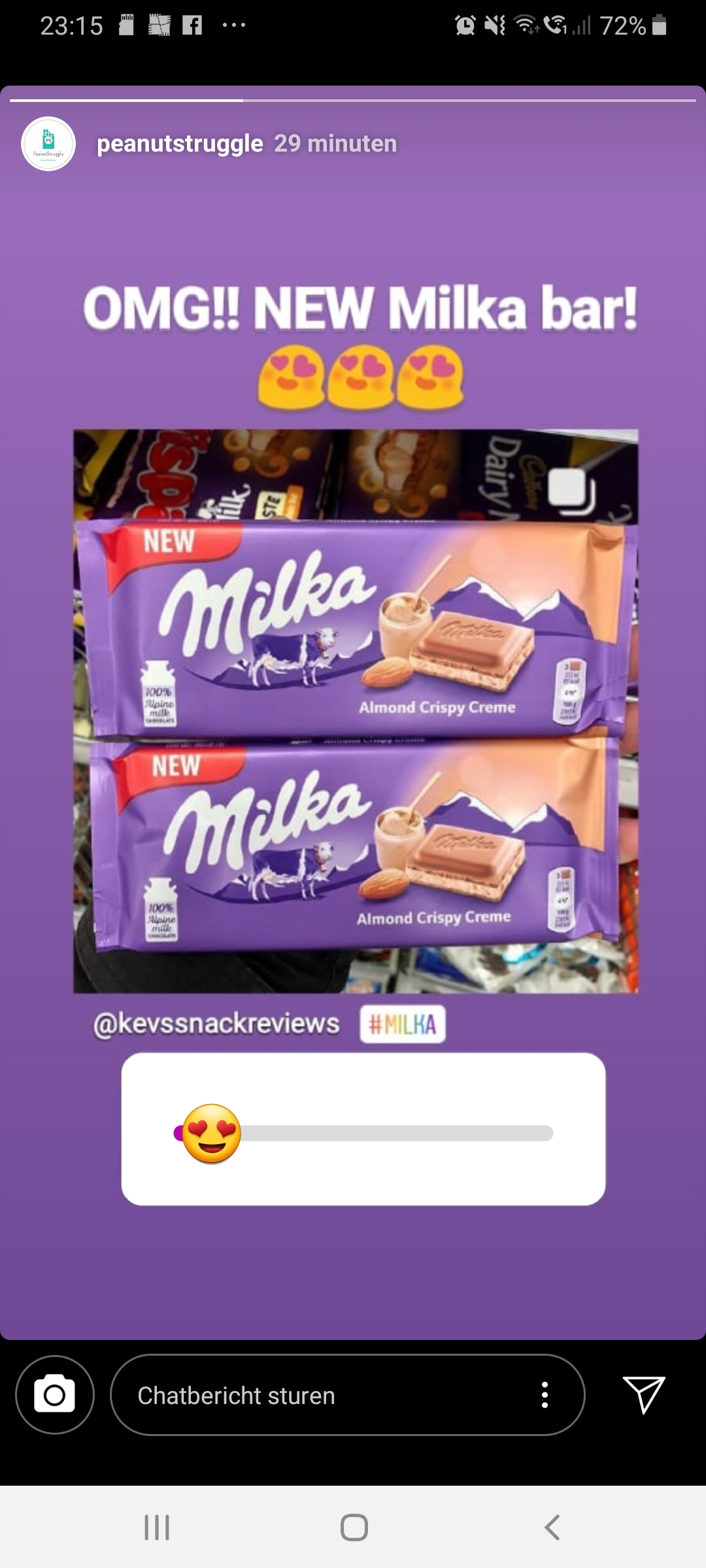706x1568 pixels.
Task: Share the story via paper plane icon
Action: pos(644,1394)
